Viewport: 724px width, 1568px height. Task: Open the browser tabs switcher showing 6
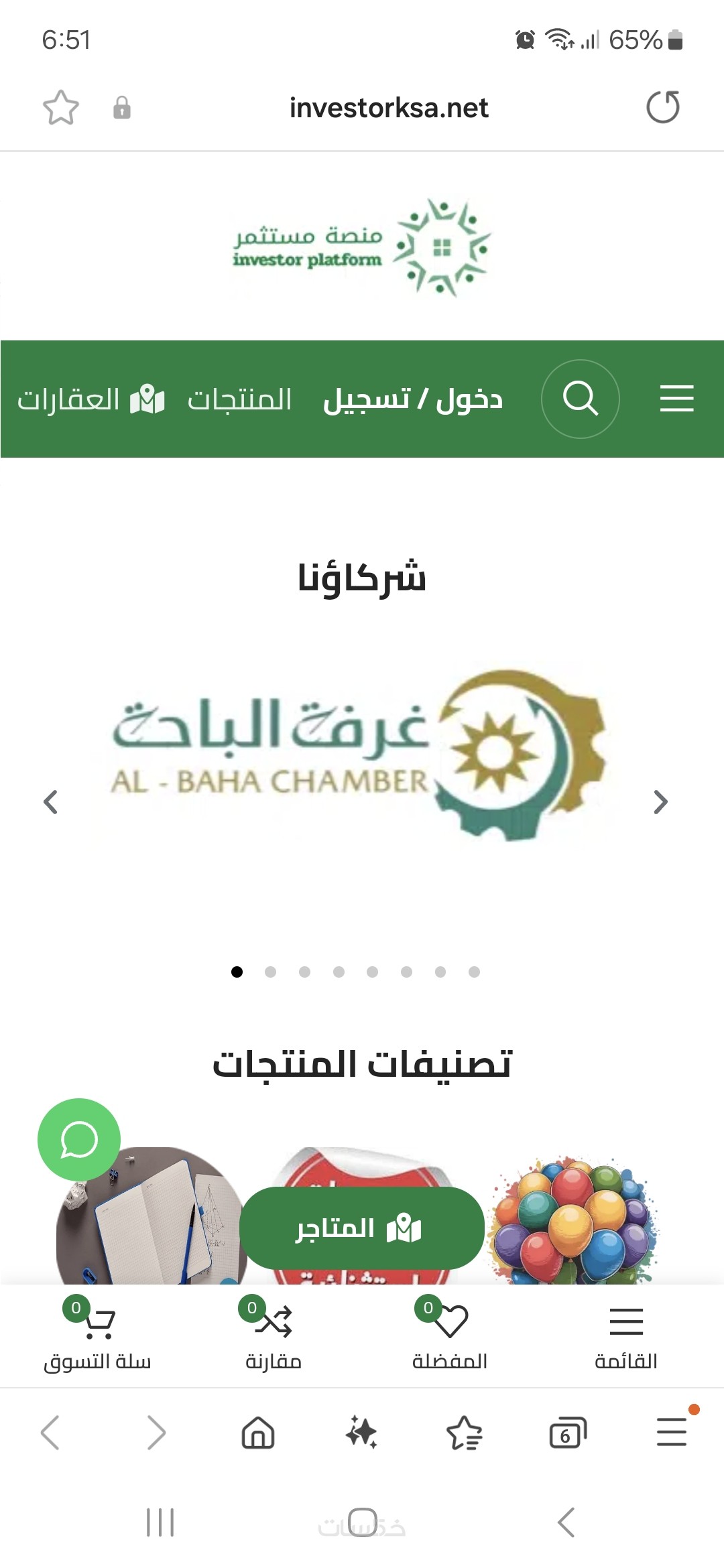tap(567, 1433)
